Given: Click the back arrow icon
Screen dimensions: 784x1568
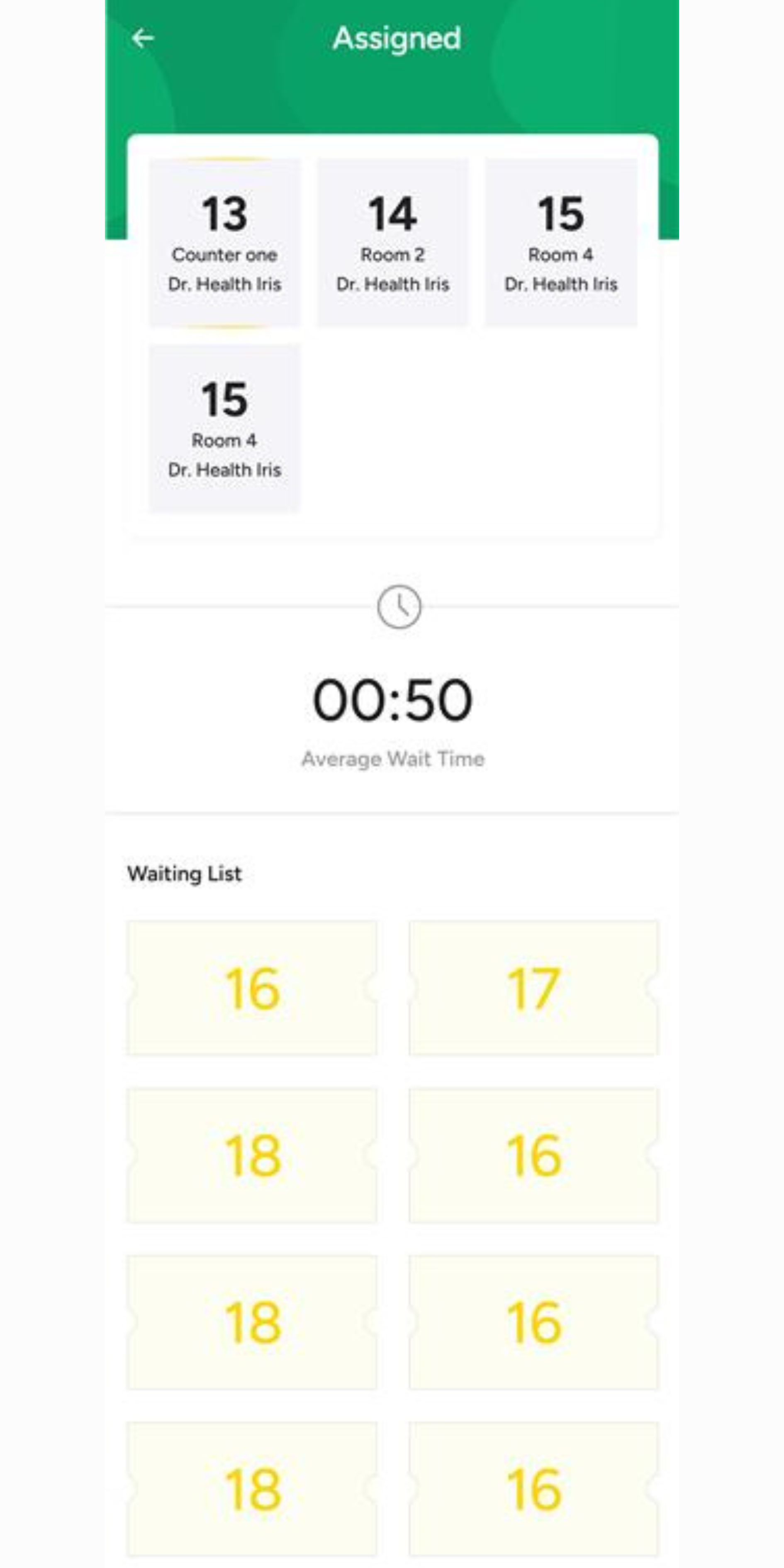Looking at the screenshot, I should [143, 38].
